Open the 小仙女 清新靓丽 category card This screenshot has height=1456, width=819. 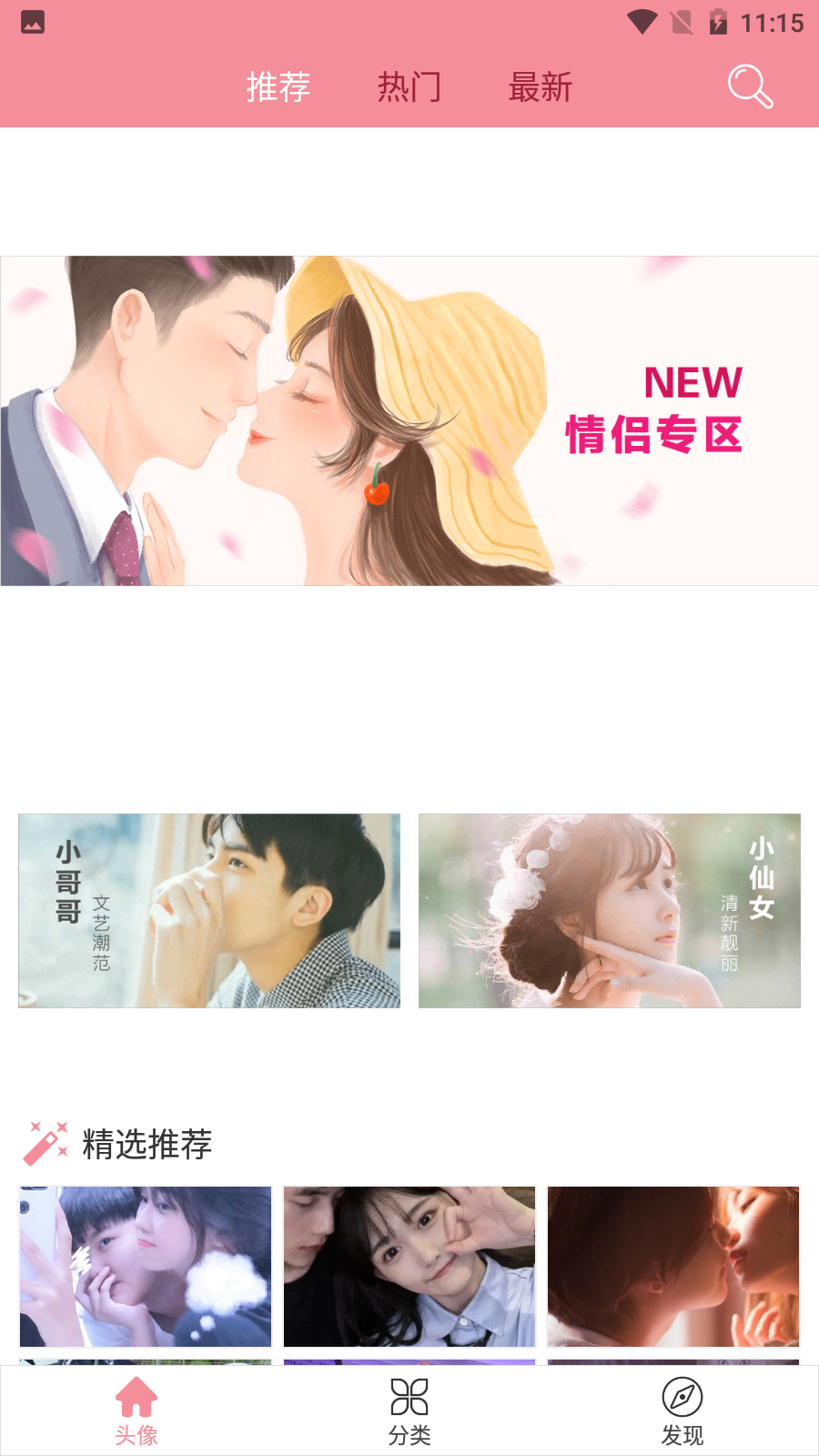[610, 910]
